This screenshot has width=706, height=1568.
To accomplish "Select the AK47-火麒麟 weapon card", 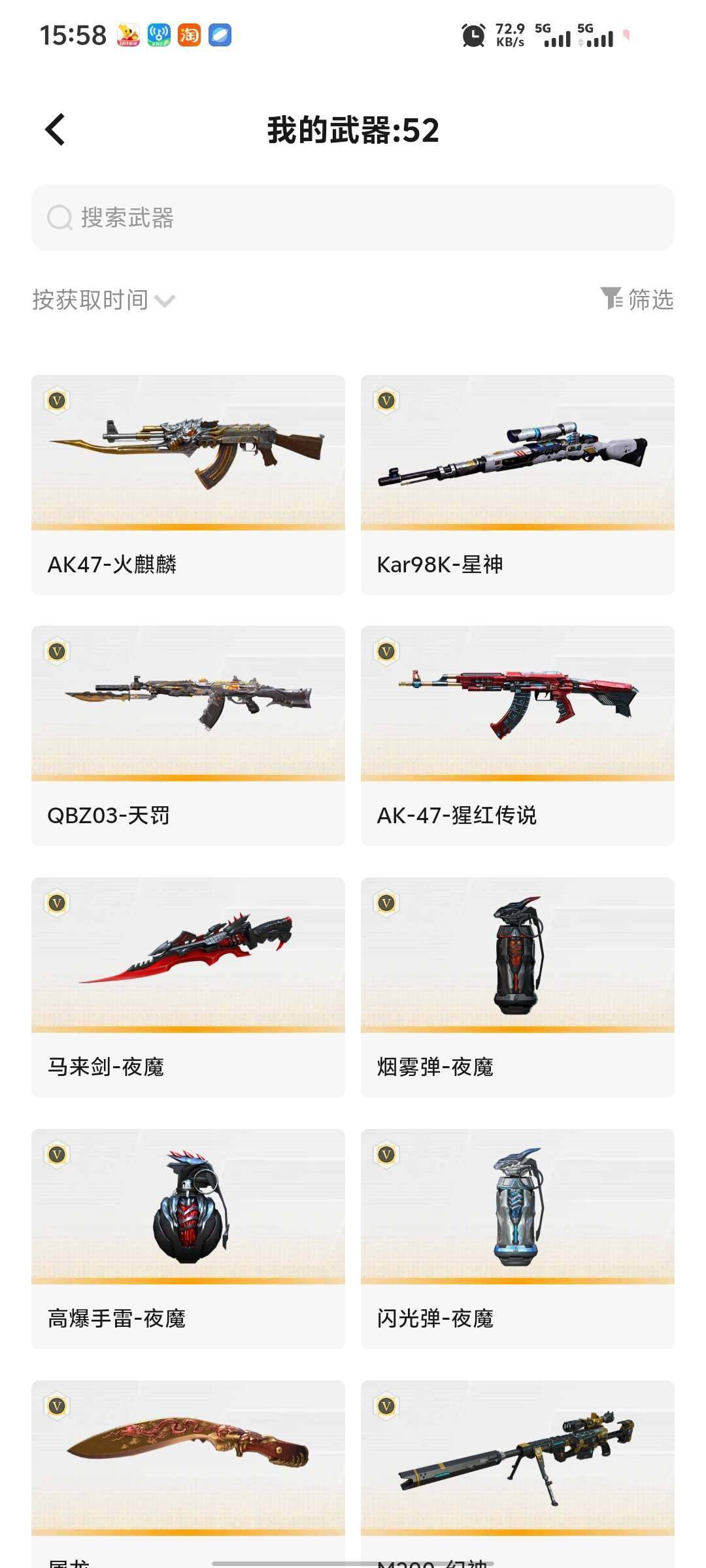I will click(188, 483).
